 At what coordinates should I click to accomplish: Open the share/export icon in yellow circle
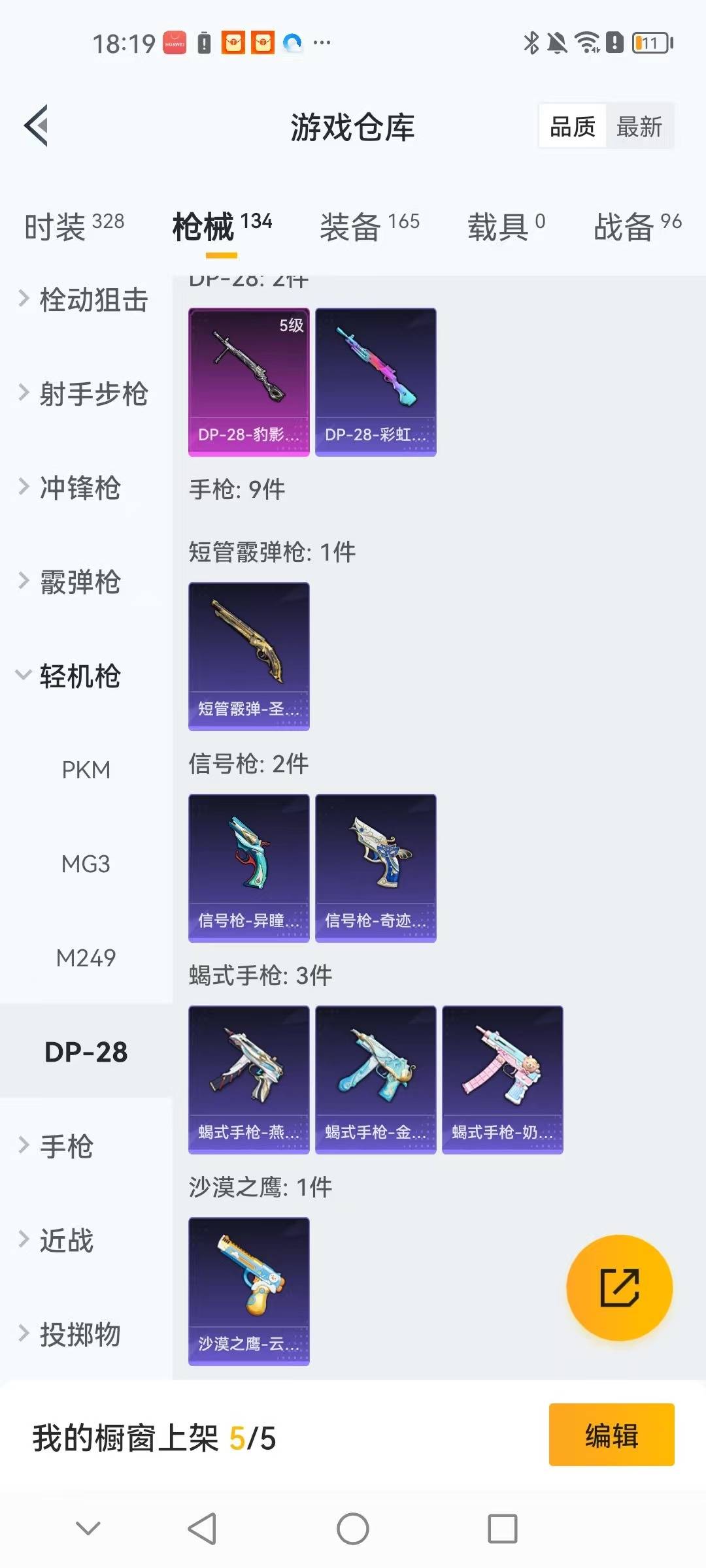coord(618,1288)
